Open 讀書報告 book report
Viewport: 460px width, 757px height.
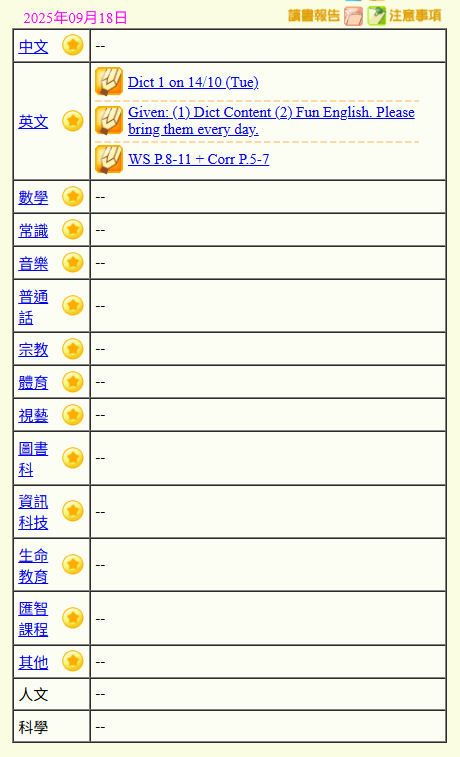[325, 16]
